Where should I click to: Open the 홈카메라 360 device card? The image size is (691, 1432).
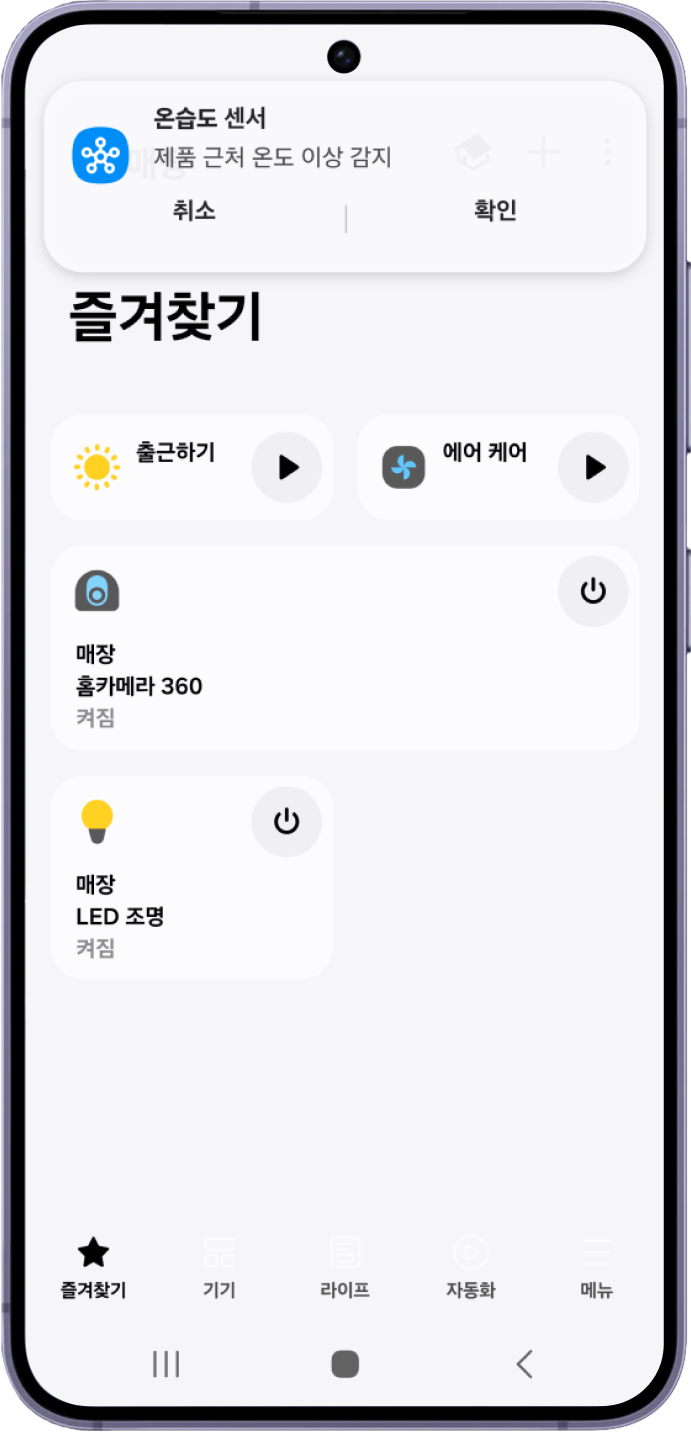300,670
